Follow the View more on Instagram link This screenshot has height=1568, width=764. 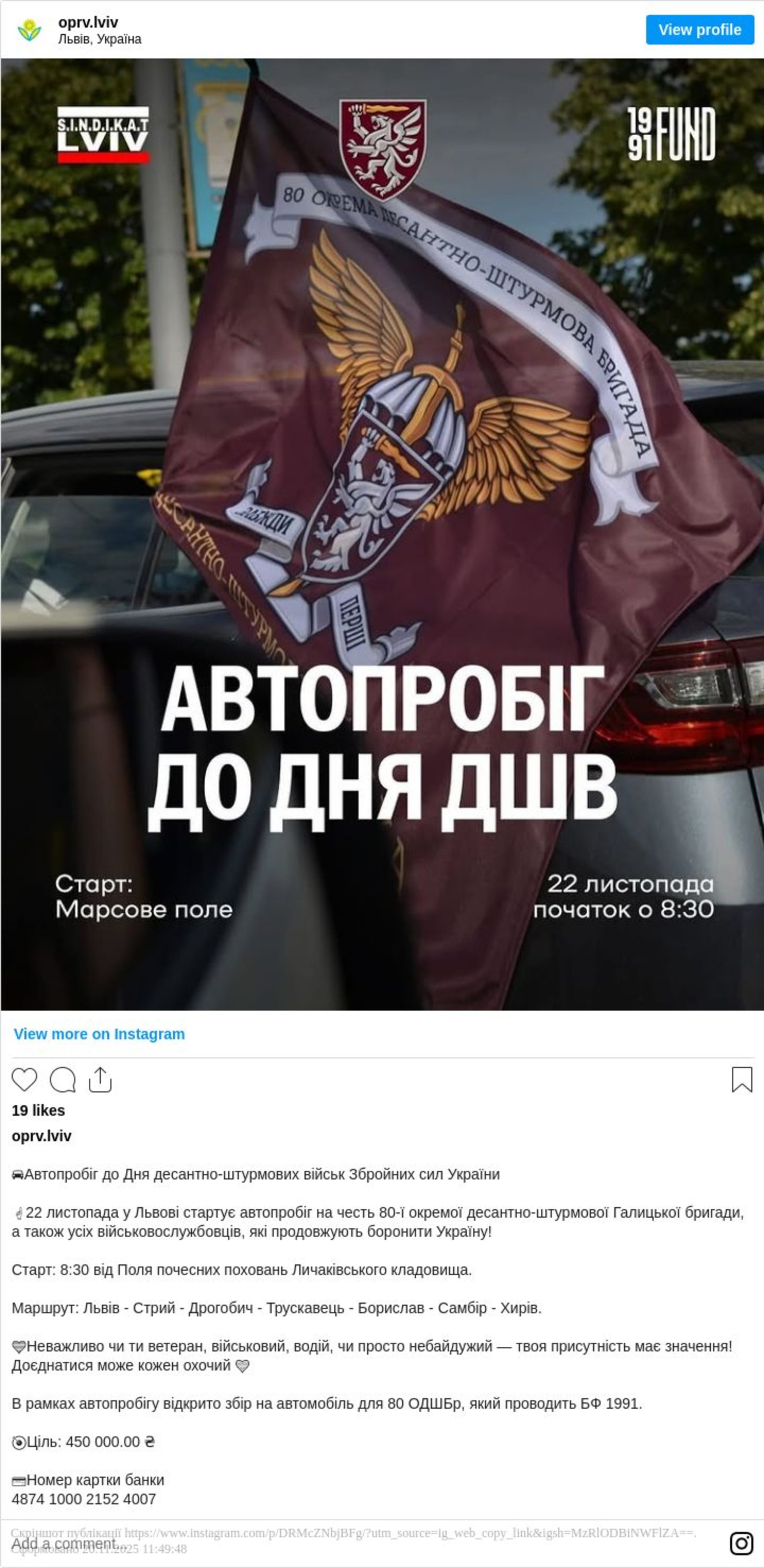pyautogui.click(x=99, y=1034)
